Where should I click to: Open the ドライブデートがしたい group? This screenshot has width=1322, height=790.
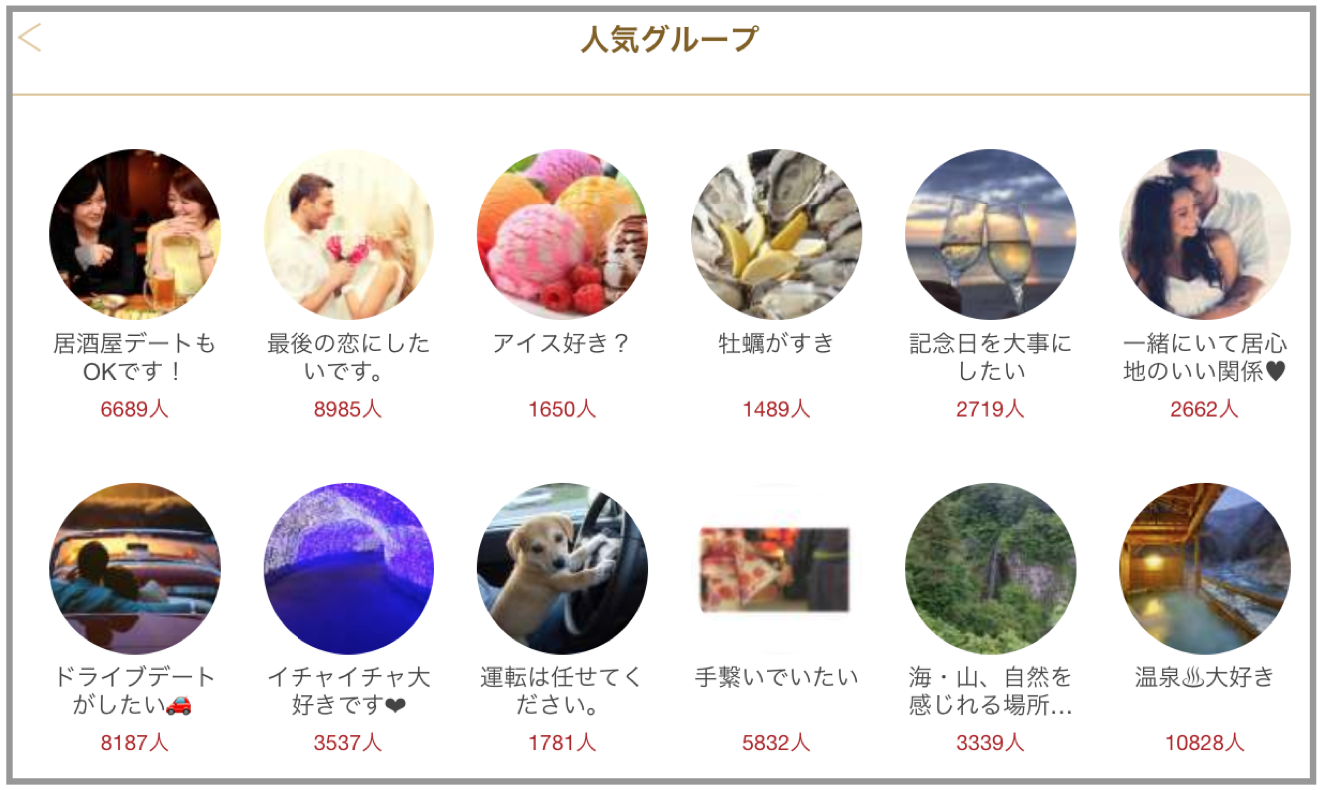coord(135,568)
